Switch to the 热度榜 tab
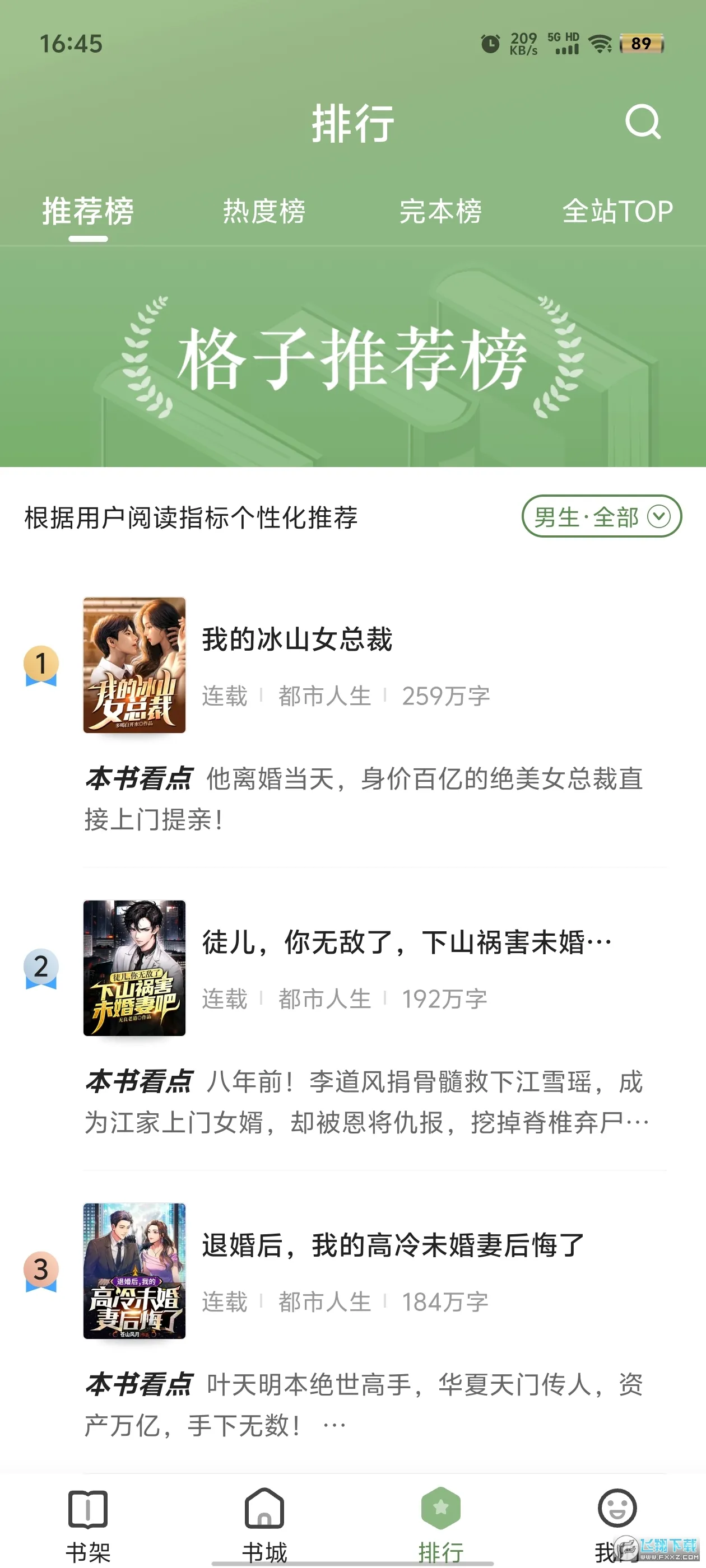 264,211
